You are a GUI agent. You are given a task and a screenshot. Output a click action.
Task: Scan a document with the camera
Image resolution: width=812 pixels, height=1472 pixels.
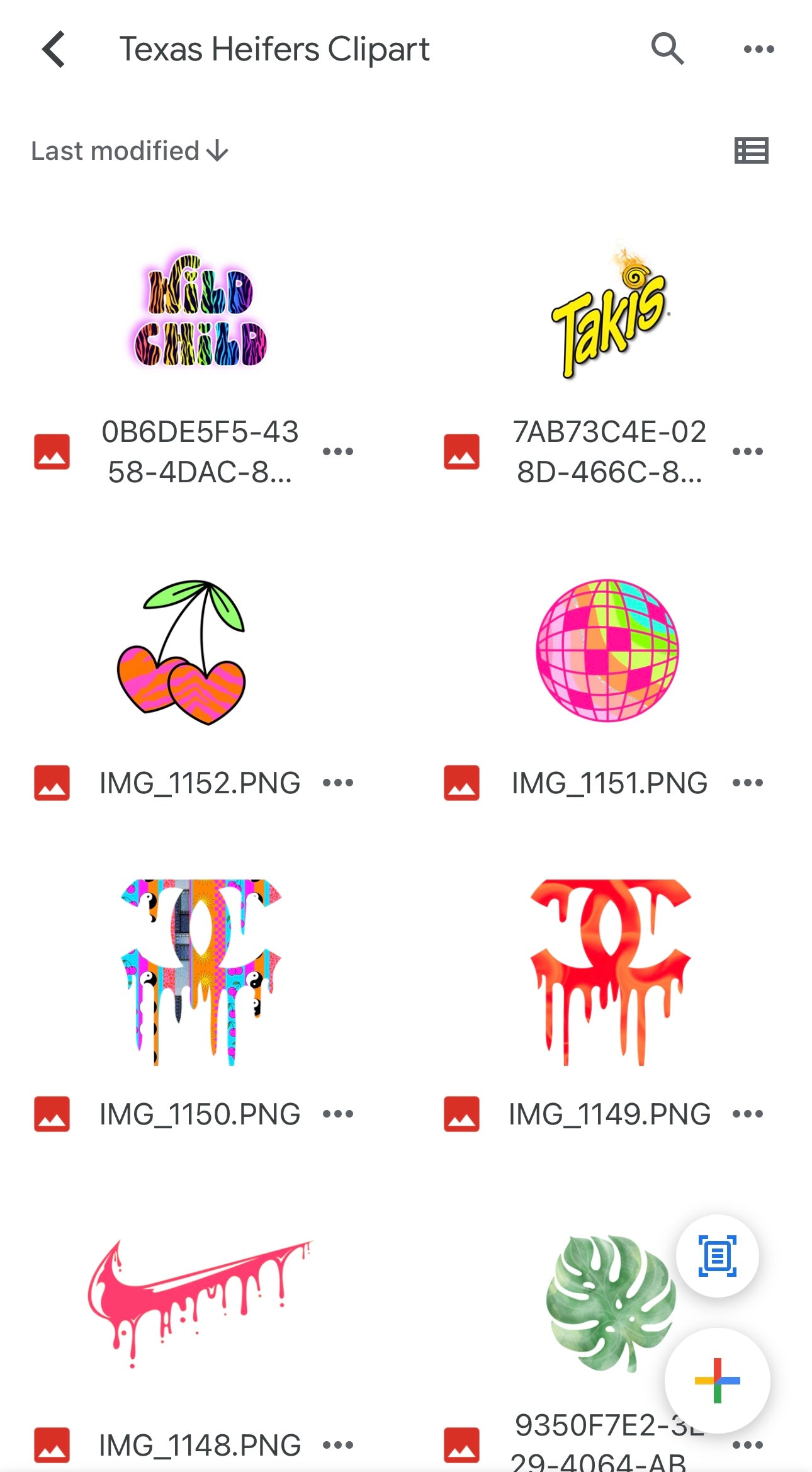click(717, 1256)
